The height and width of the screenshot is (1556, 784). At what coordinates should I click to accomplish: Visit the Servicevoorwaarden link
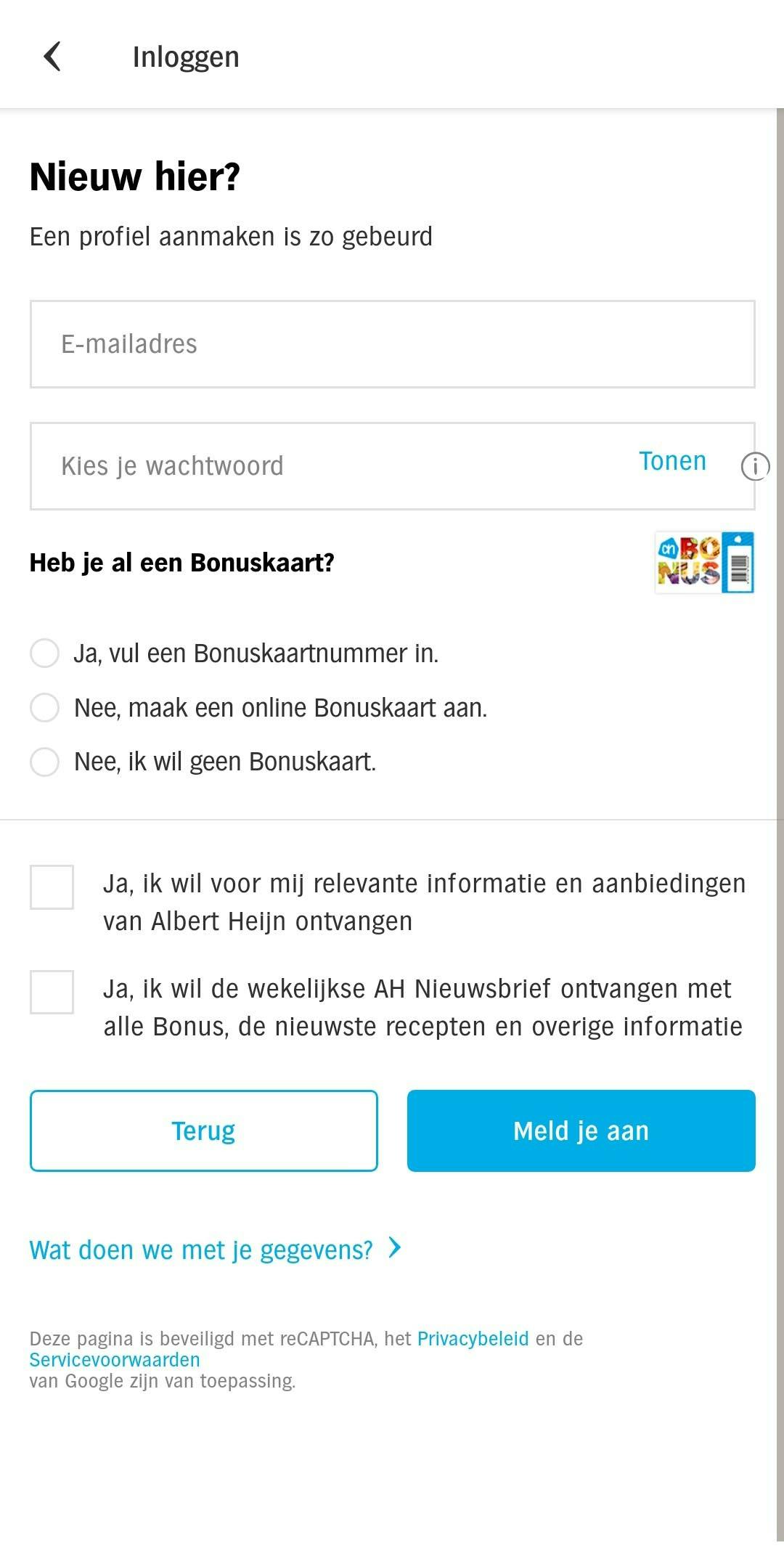tap(114, 1360)
